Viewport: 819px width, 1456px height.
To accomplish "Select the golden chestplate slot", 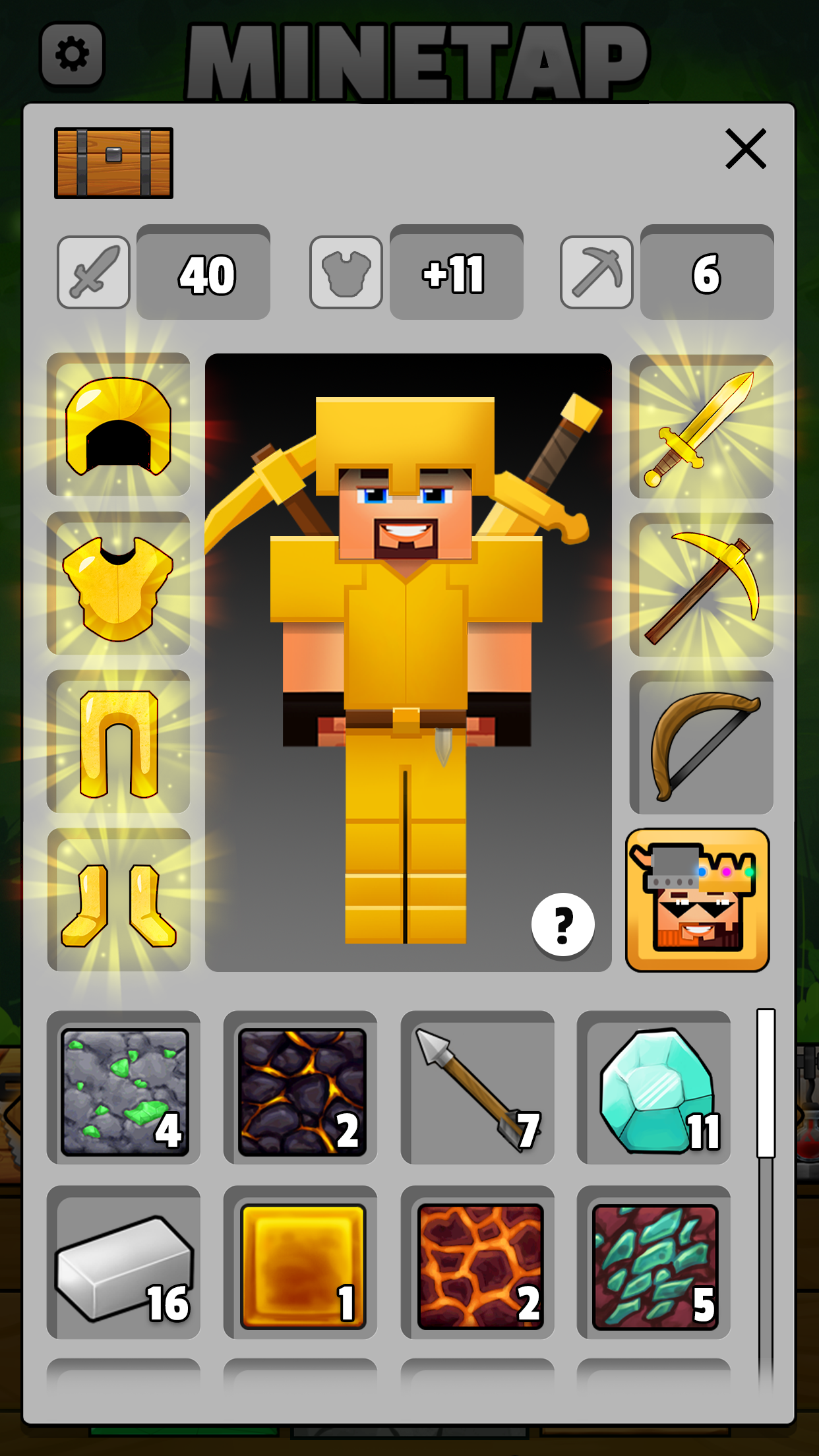I will (x=119, y=584).
